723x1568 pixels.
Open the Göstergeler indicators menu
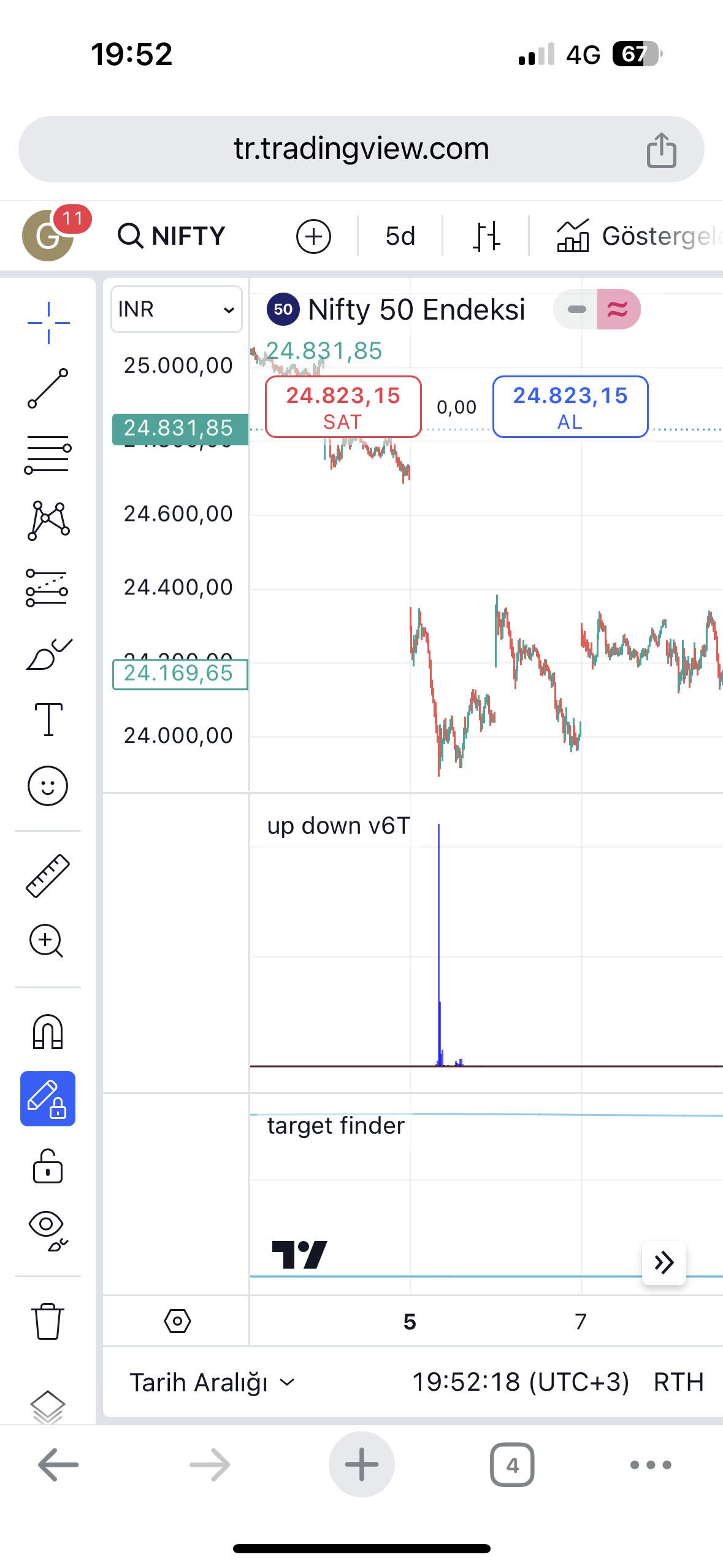pos(638,236)
